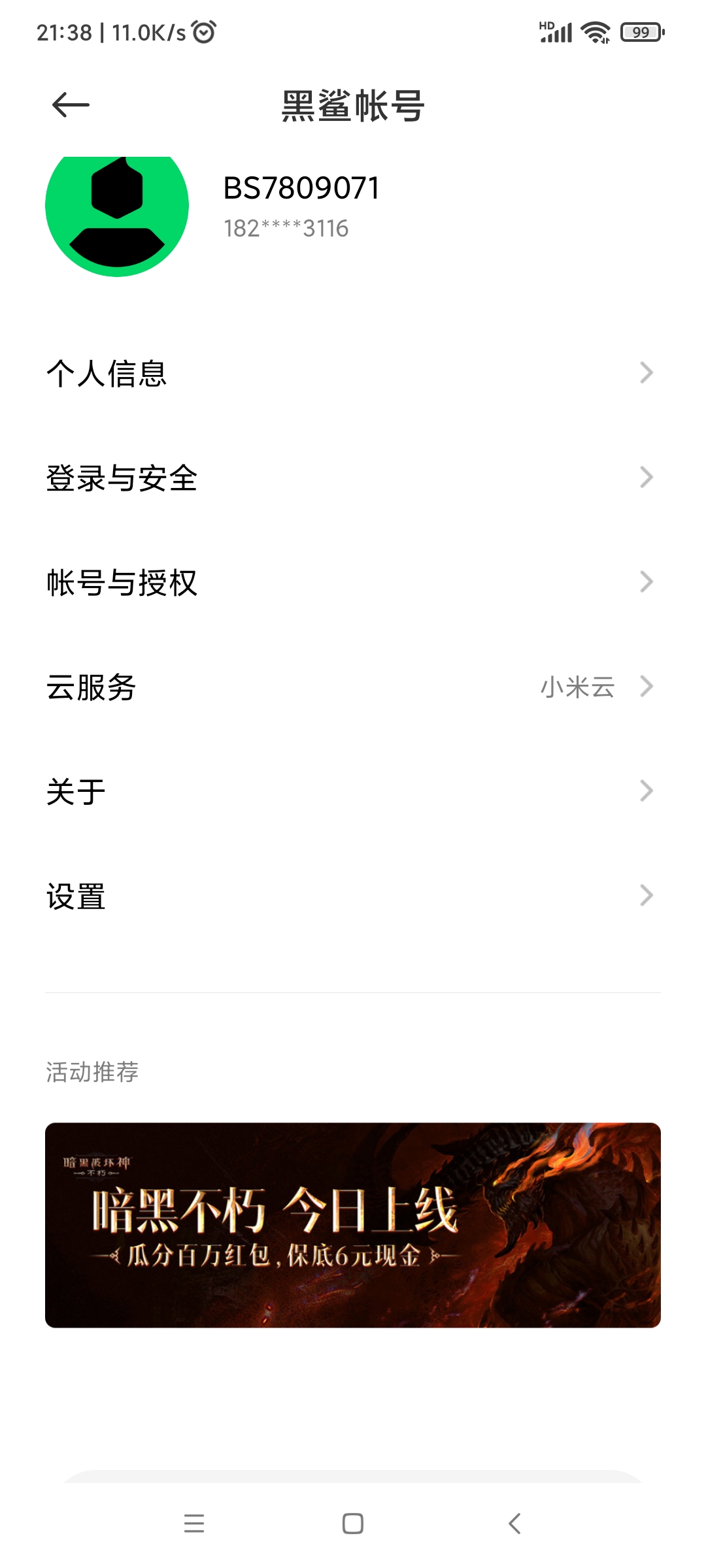Open 帐号与授权 row
Image resolution: width=706 pixels, height=1568 pixels.
click(353, 582)
